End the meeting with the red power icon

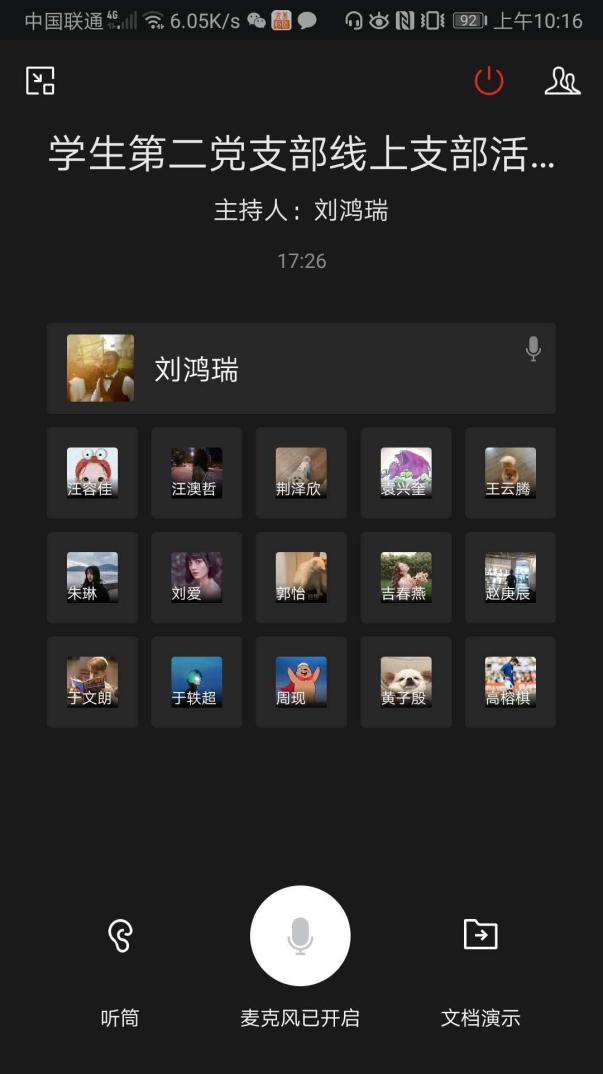[488, 81]
